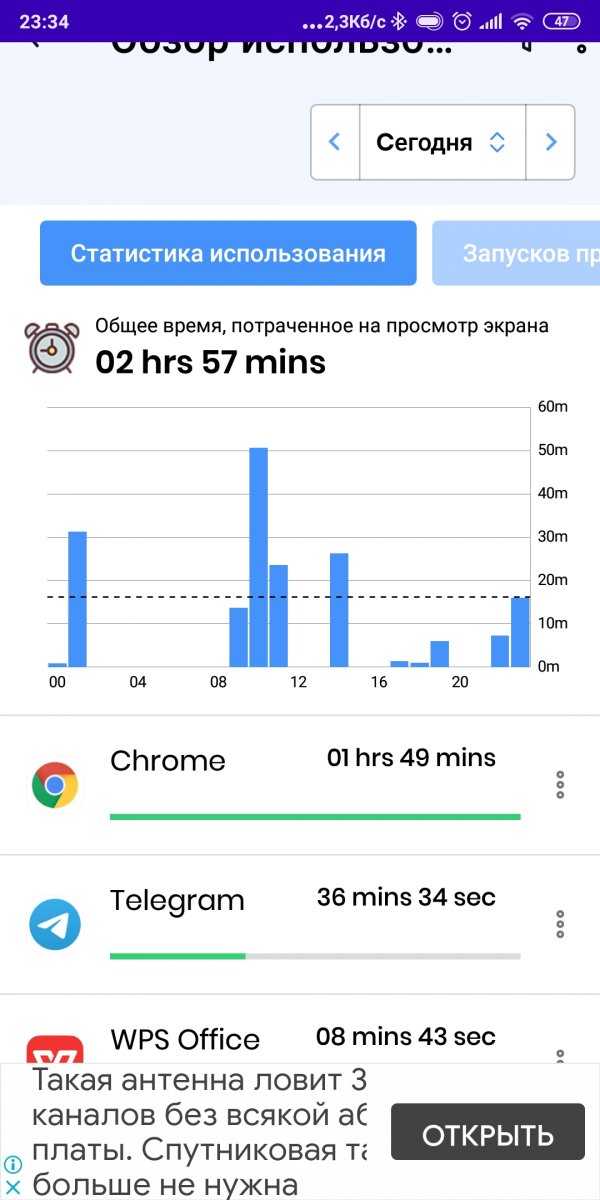
Task: Go to the previous day
Action: point(335,142)
